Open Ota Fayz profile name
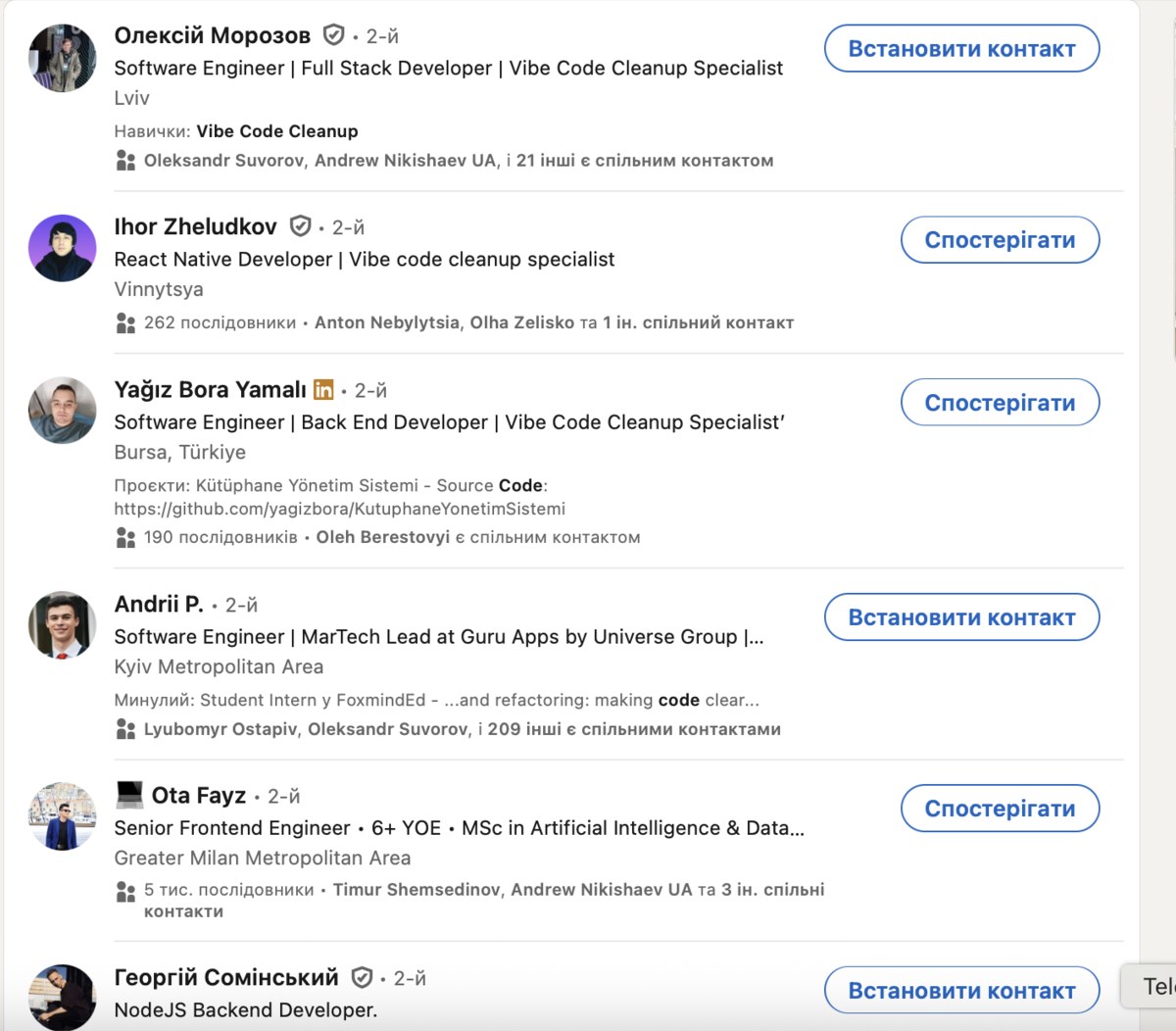This screenshot has width=1176, height=1031. [x=198, y=795]
